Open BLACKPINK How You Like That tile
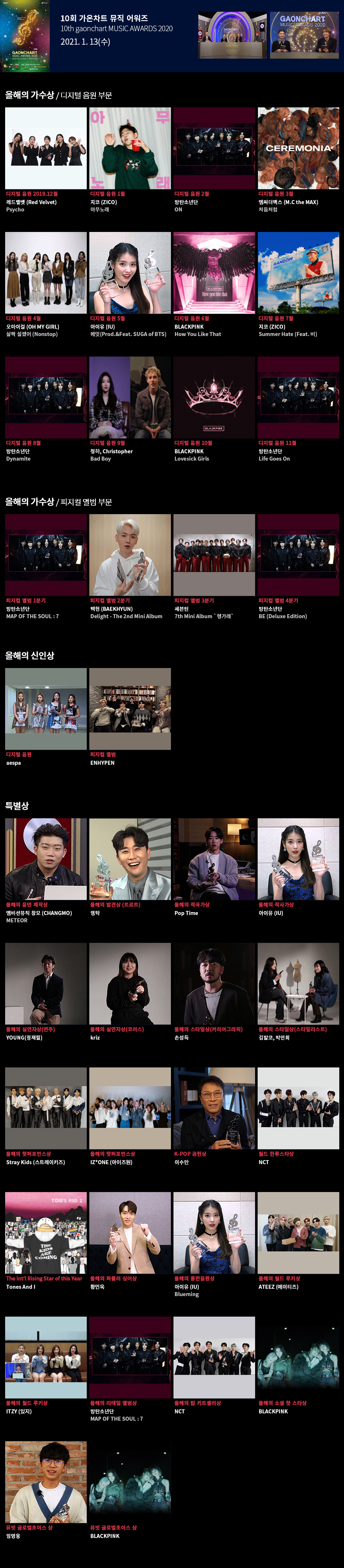The width and height of the screenshot is (344, 1568). point(214,273)
